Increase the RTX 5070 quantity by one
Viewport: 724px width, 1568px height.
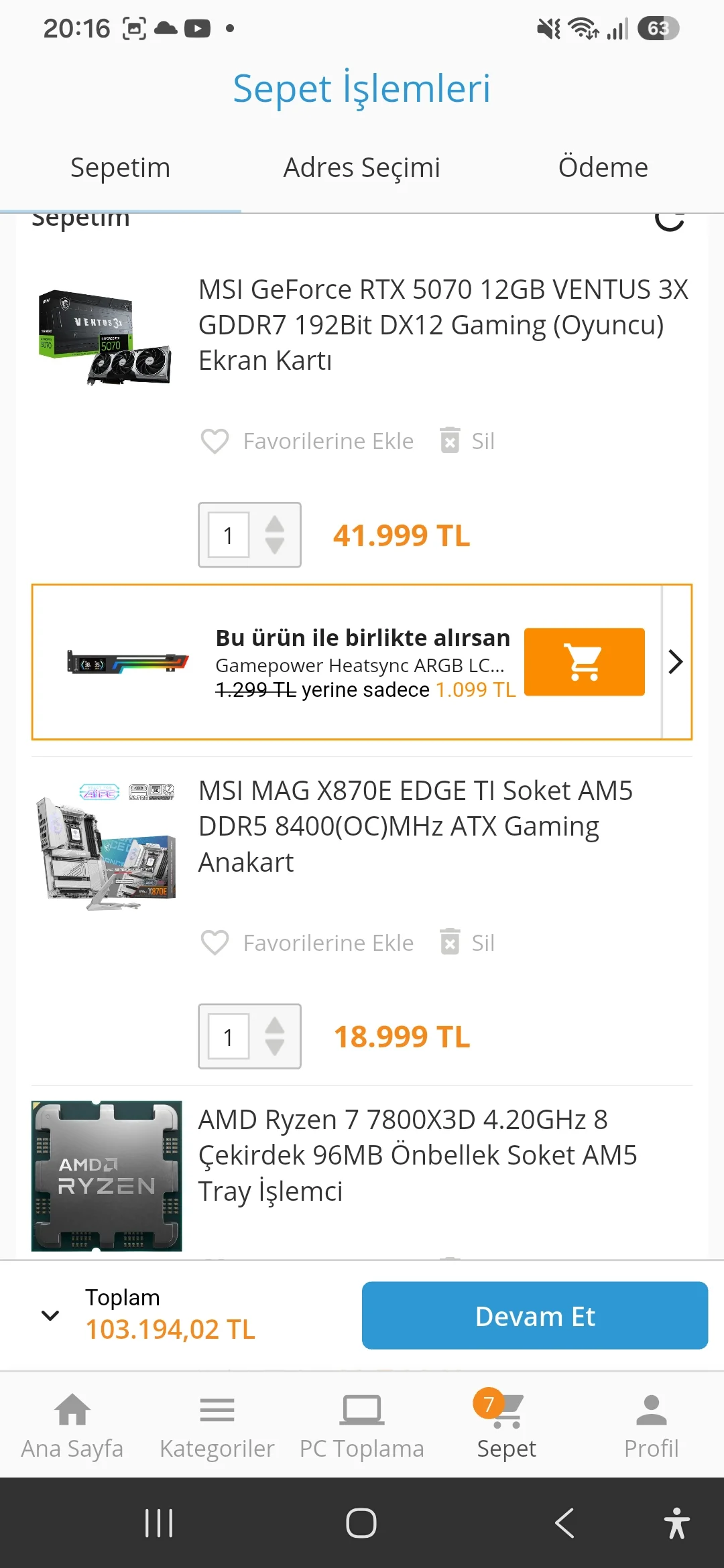click(275, 524)
